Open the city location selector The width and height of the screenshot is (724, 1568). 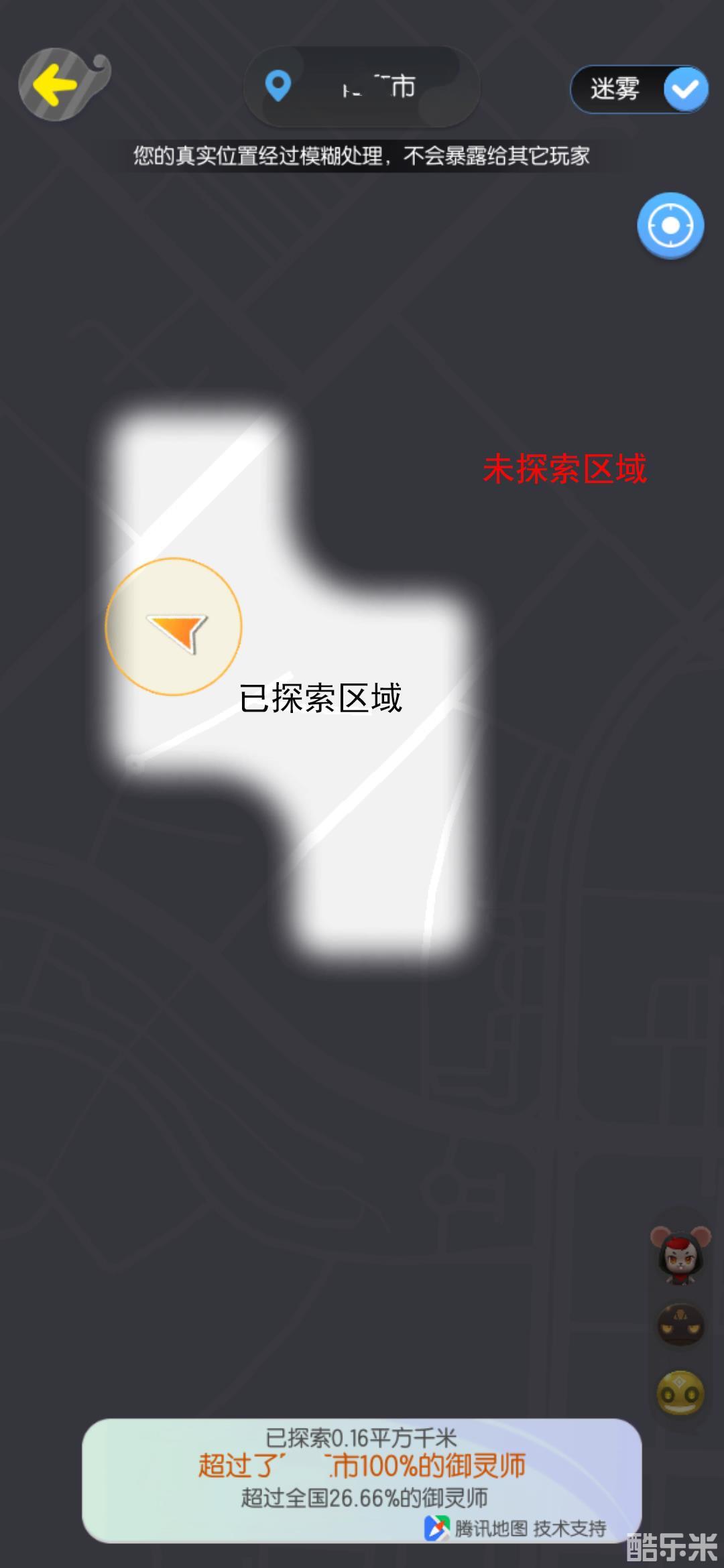pyautogui.click(x=362, y=87)
